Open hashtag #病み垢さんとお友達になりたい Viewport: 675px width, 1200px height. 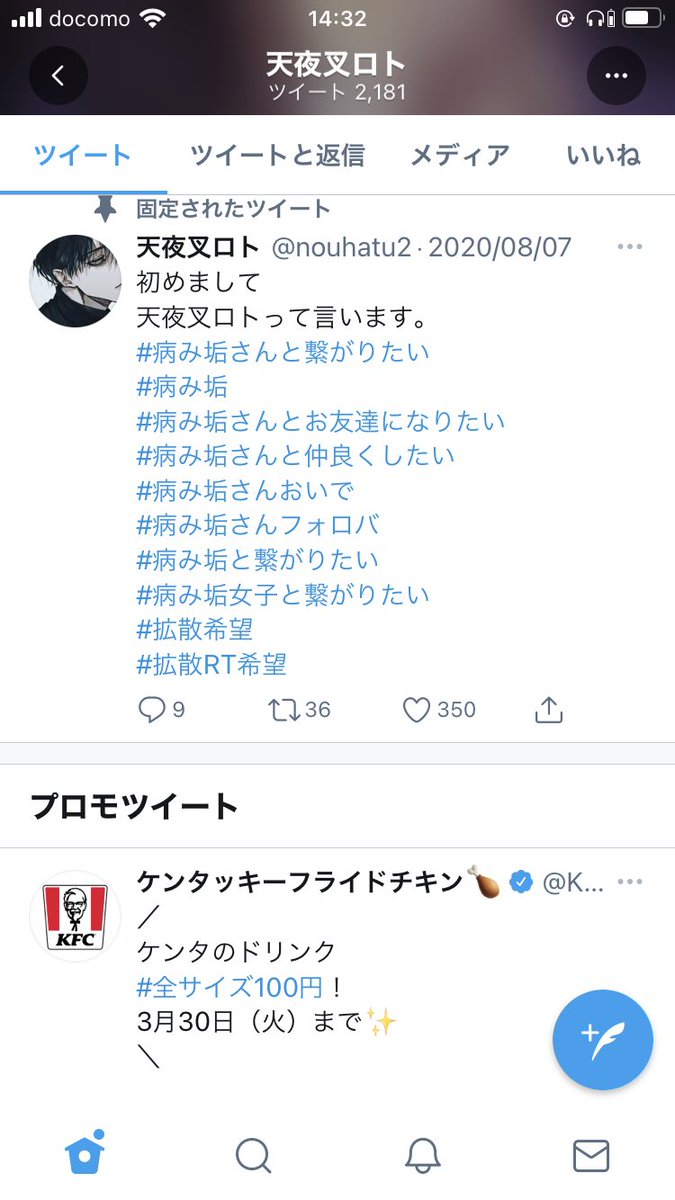[321, 421]
